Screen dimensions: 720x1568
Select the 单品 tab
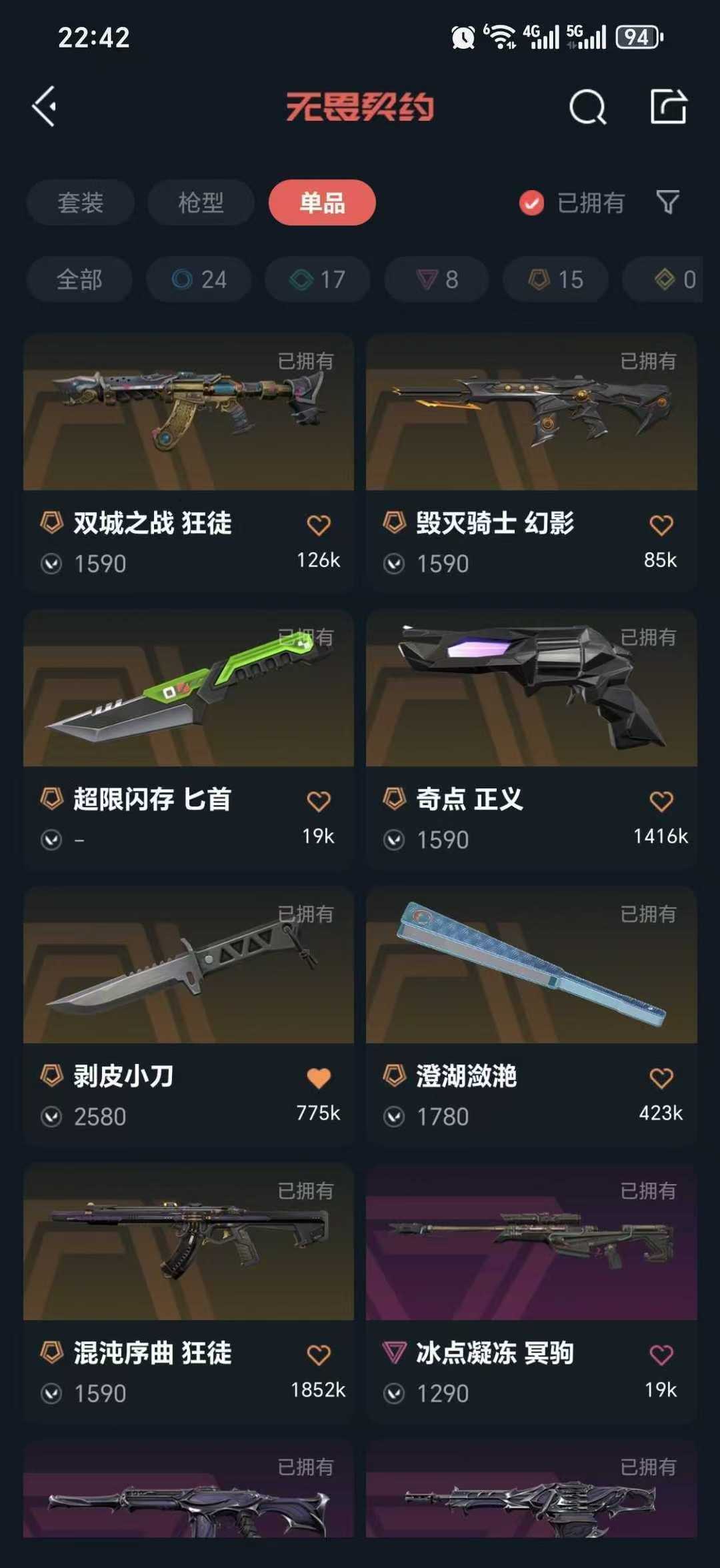(322, 202)
